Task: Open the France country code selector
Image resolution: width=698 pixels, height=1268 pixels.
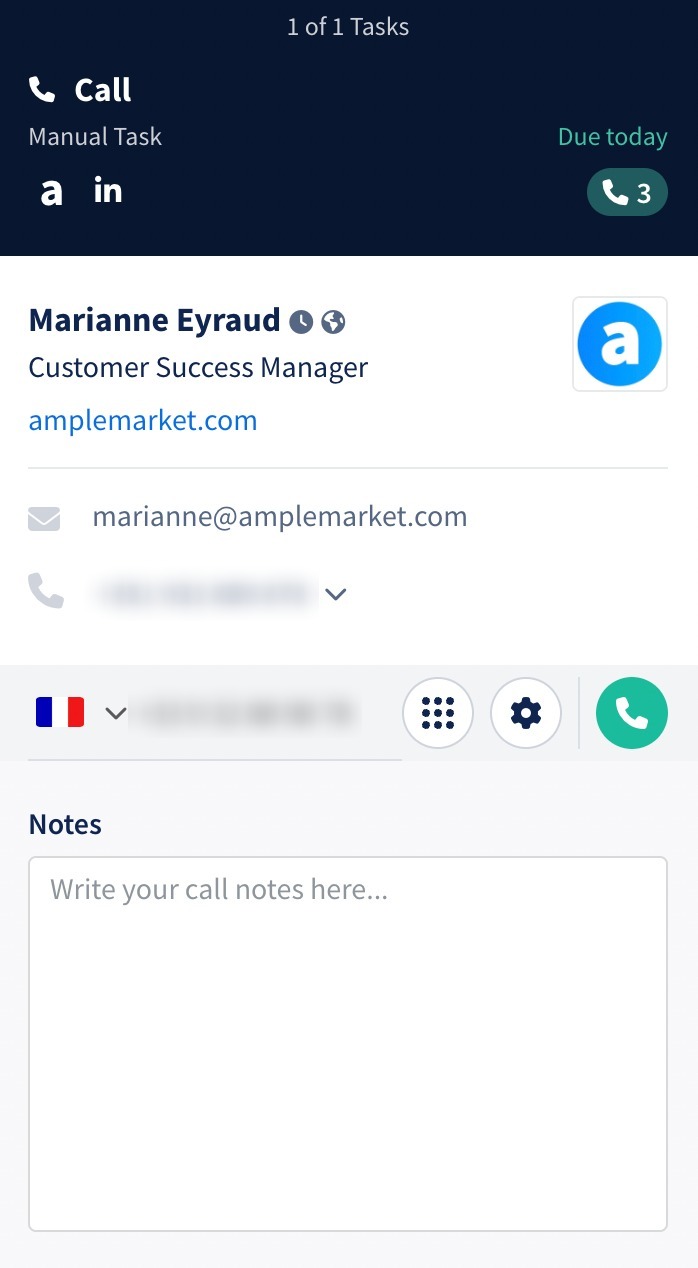Action: point(80,713)
